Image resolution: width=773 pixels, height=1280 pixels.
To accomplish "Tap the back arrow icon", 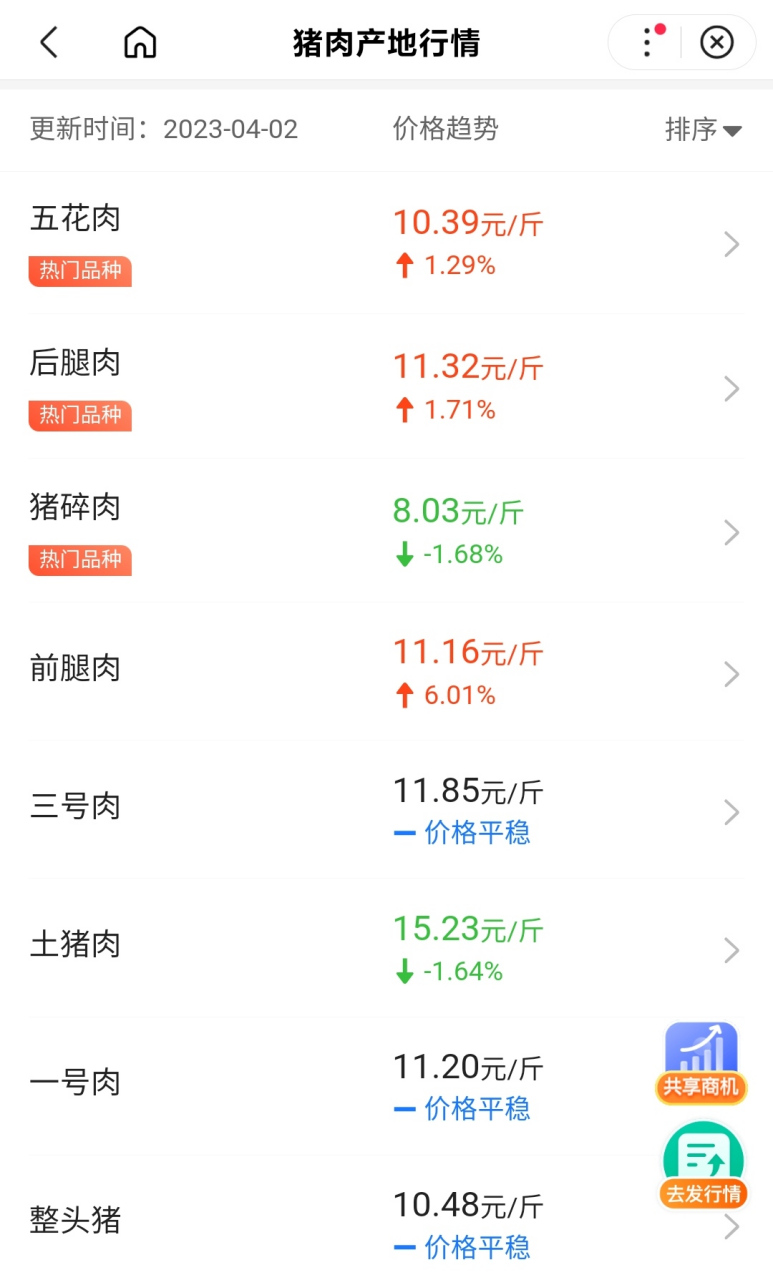I will pos(48,42).
